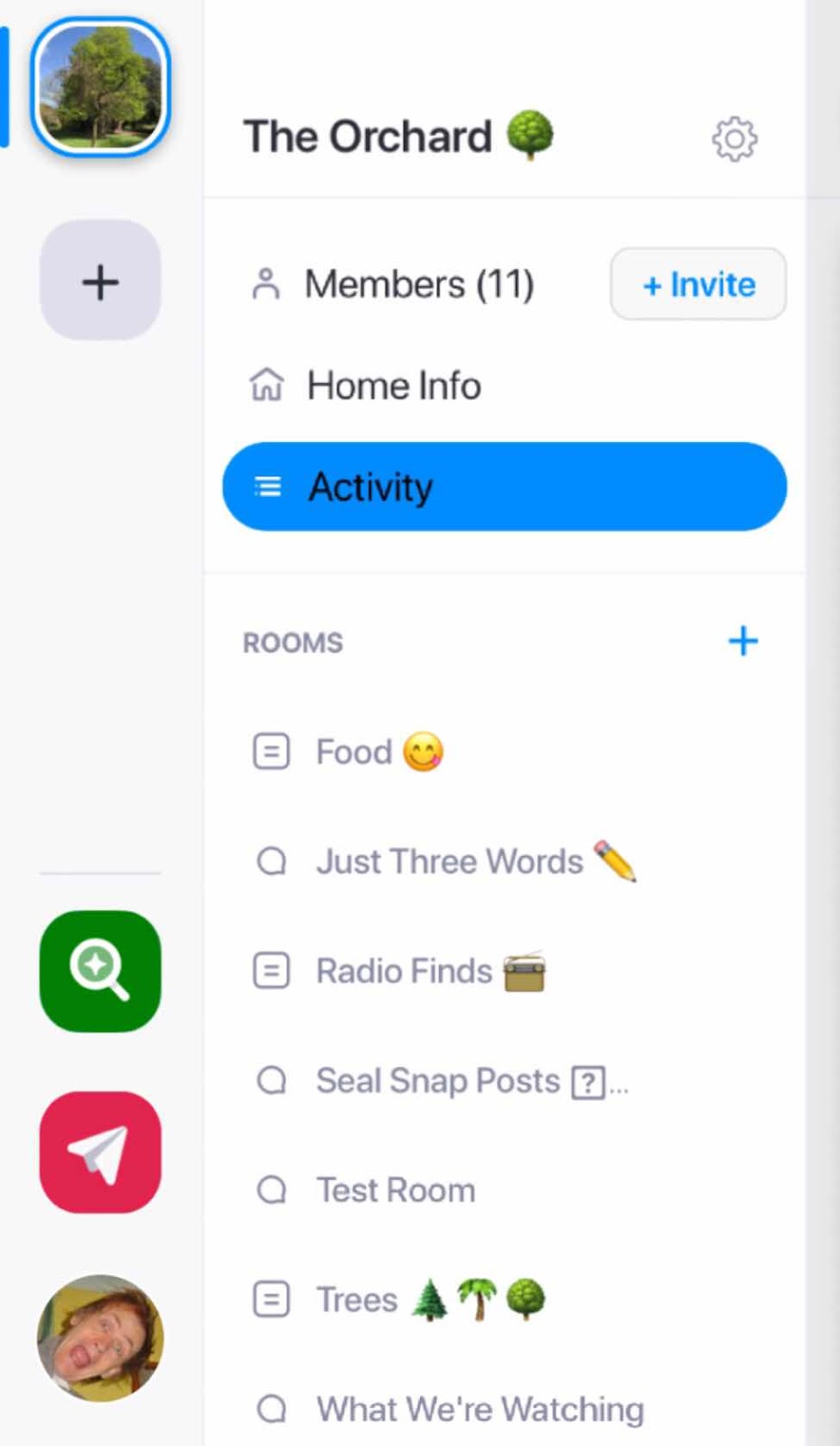
Task: Open the green search discover icon
Action: point(100,972)
